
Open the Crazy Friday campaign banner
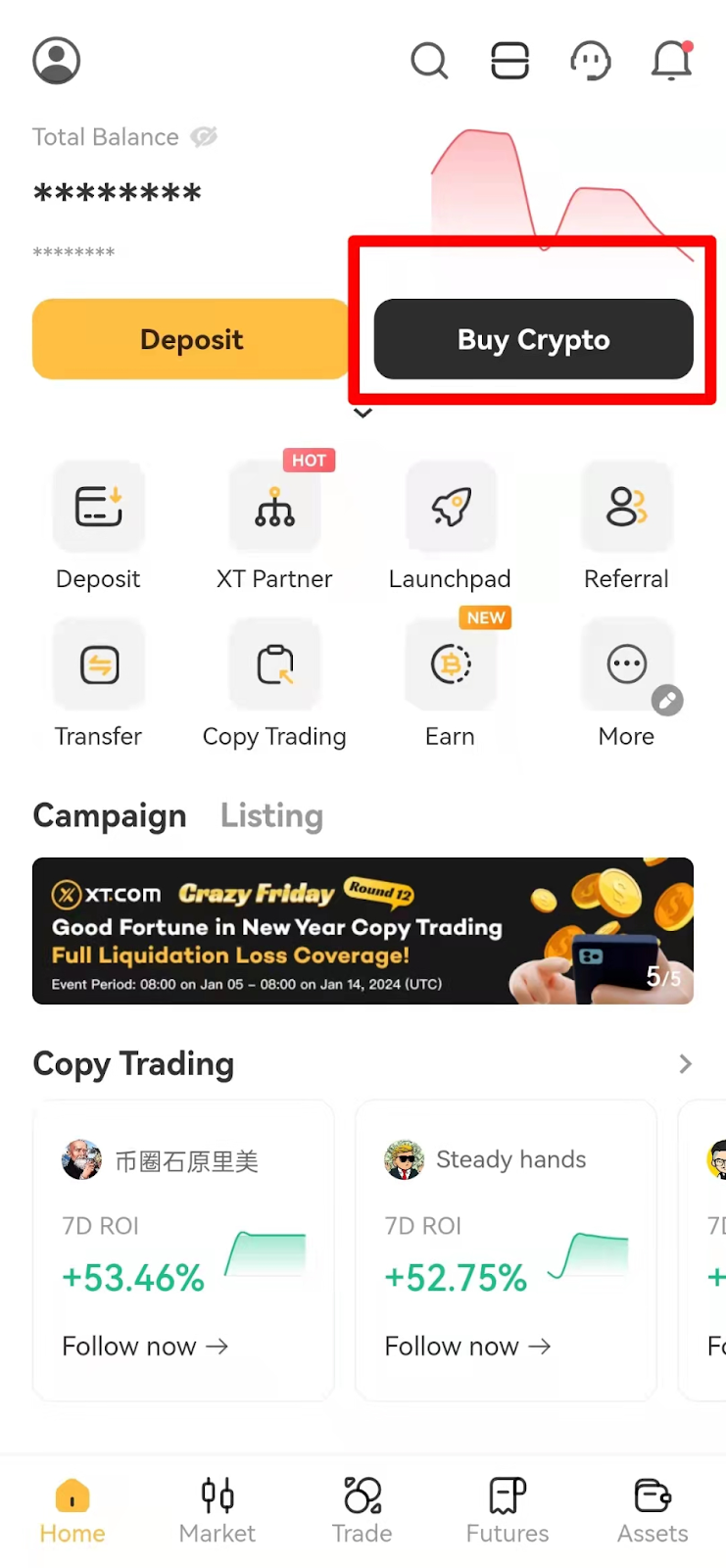tap(363, 931)
